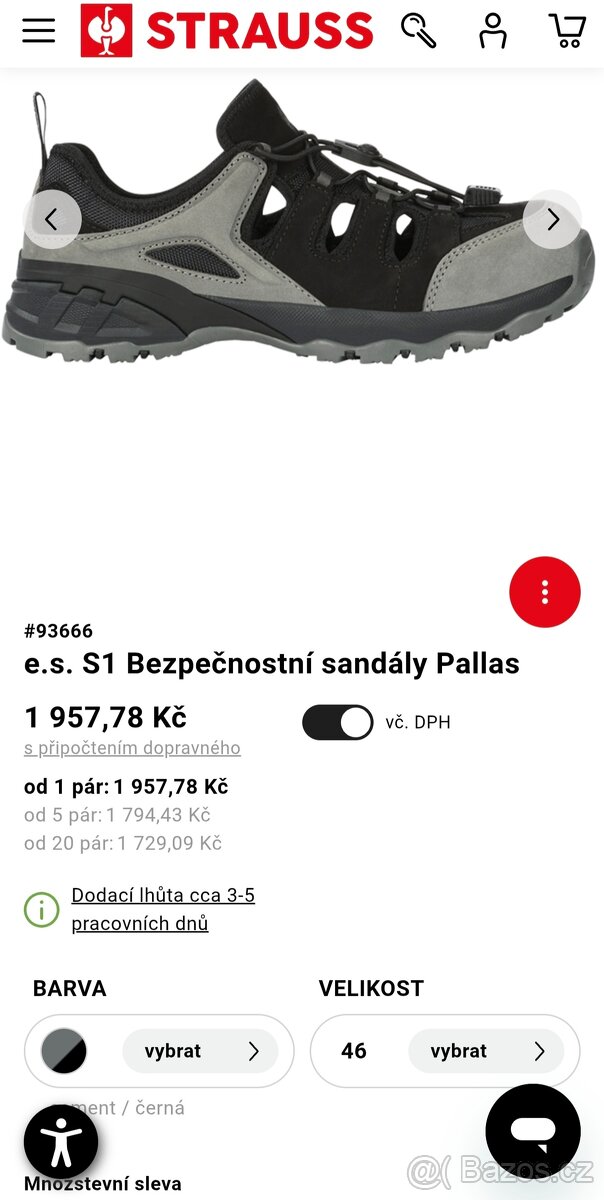
Task: Open the 's připočtením dopravného' link
Action: tap(132, 748)
